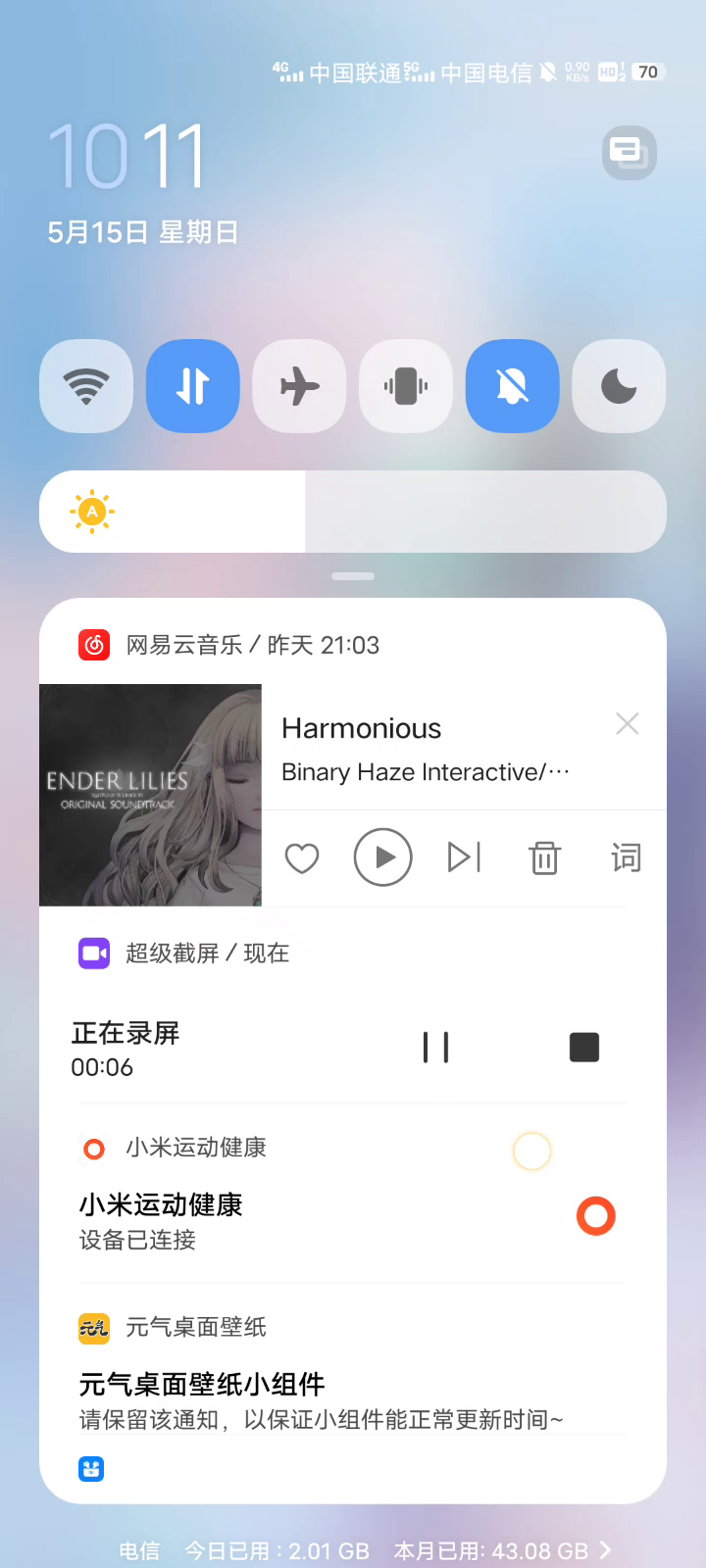Delete the track with trash icon
This screenshot has height=1568, width=706.
pos(544,858)
